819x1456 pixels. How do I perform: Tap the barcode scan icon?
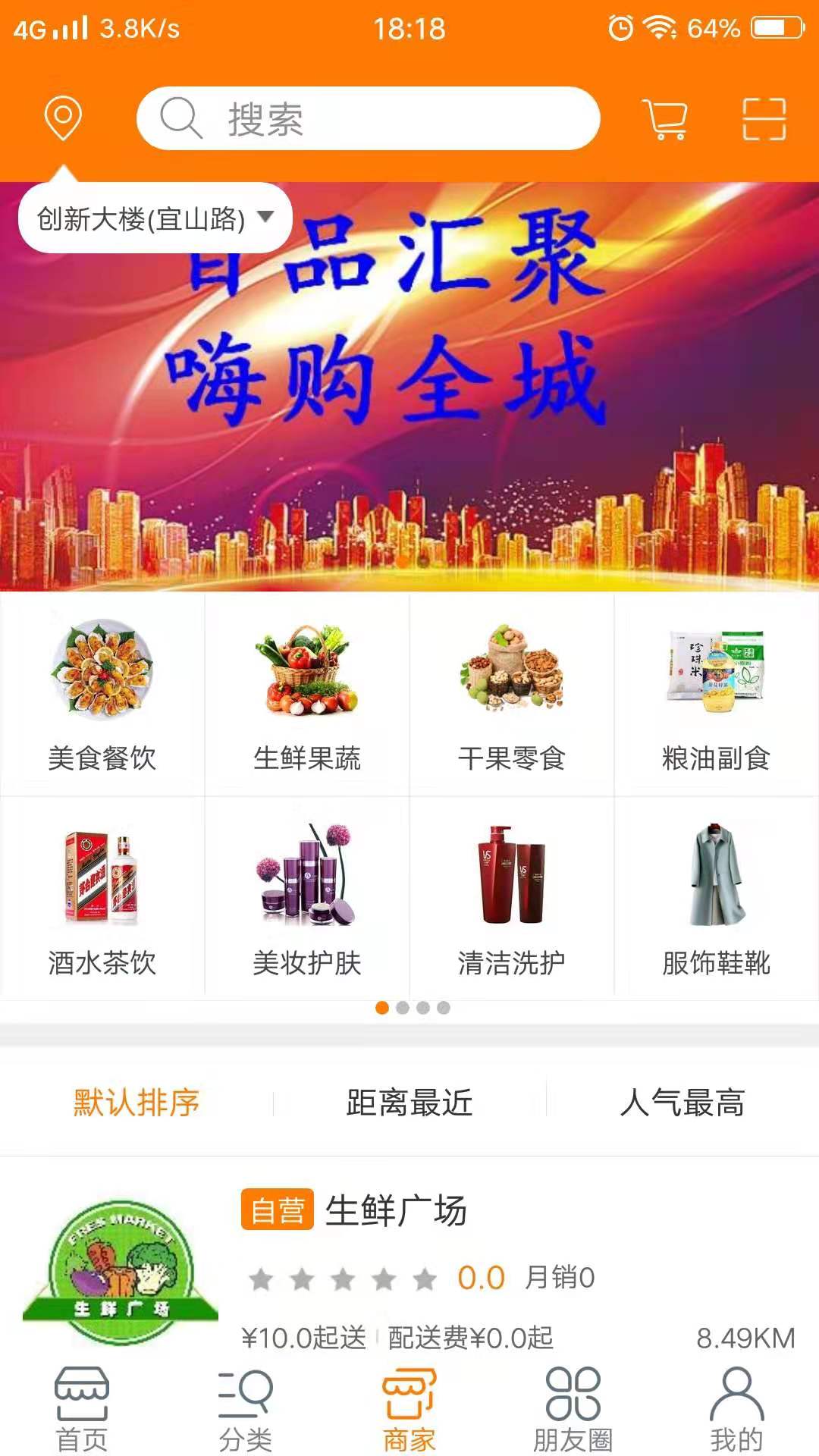[766, 118]
